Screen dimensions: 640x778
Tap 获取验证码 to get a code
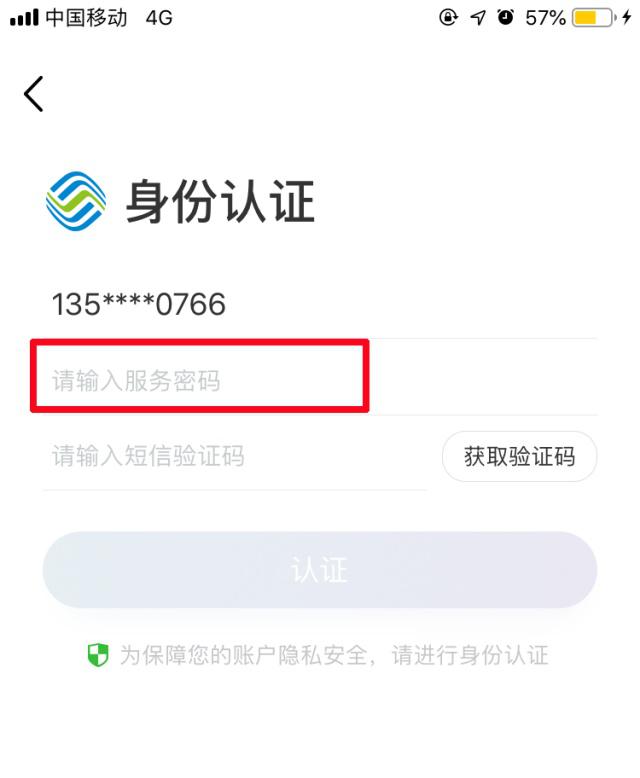pos(519,457)
